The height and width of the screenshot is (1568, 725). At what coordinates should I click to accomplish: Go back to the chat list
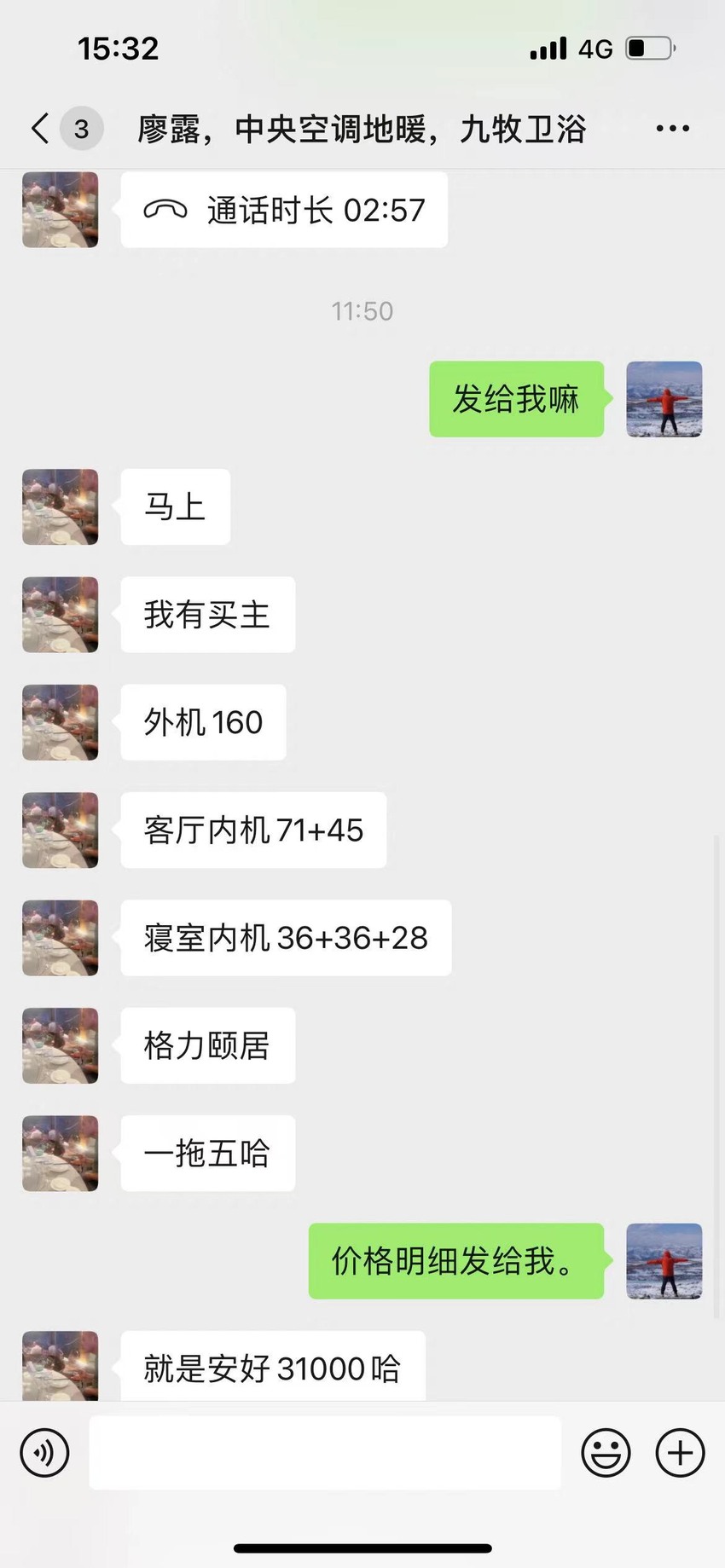point(40,129)
